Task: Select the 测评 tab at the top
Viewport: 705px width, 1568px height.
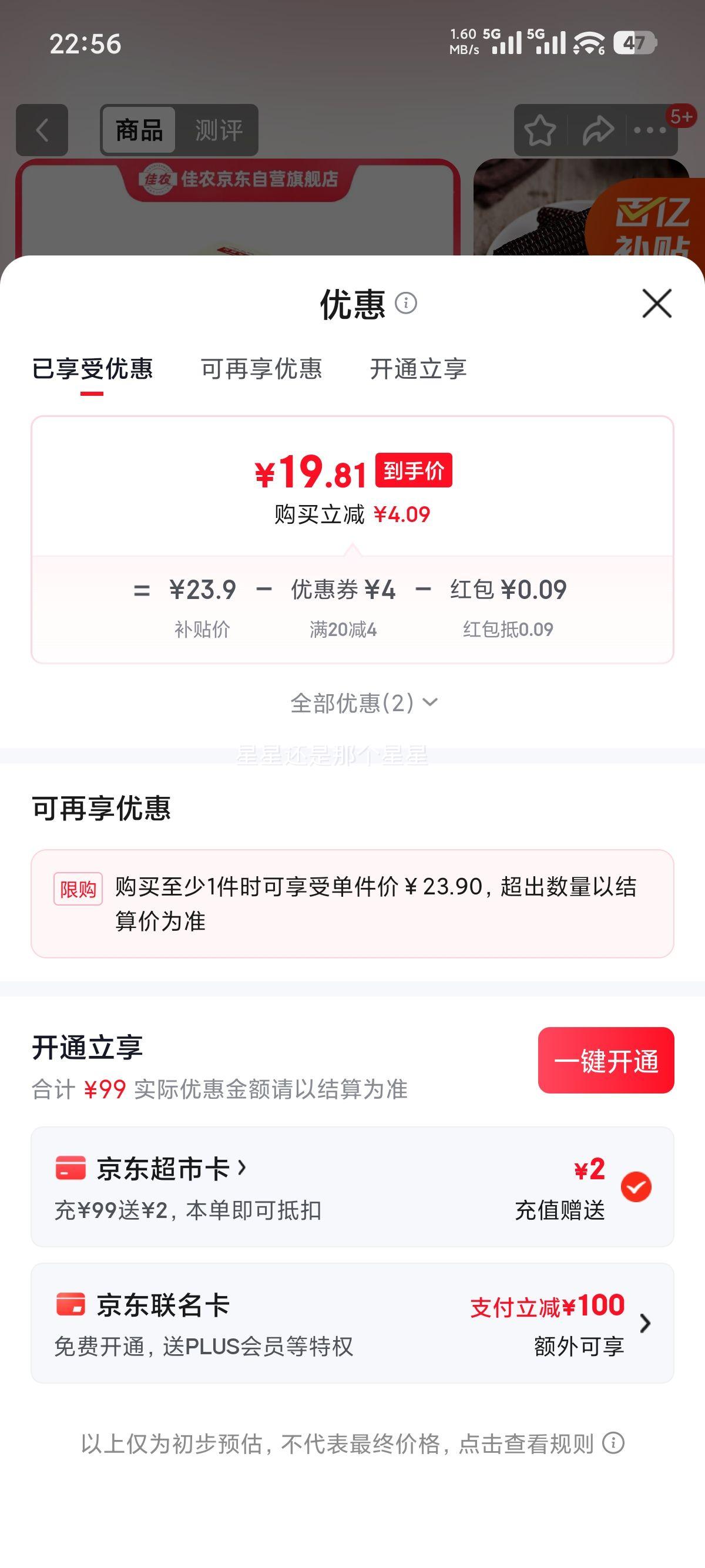Action: pyautogui.click(x=218, y=129)
